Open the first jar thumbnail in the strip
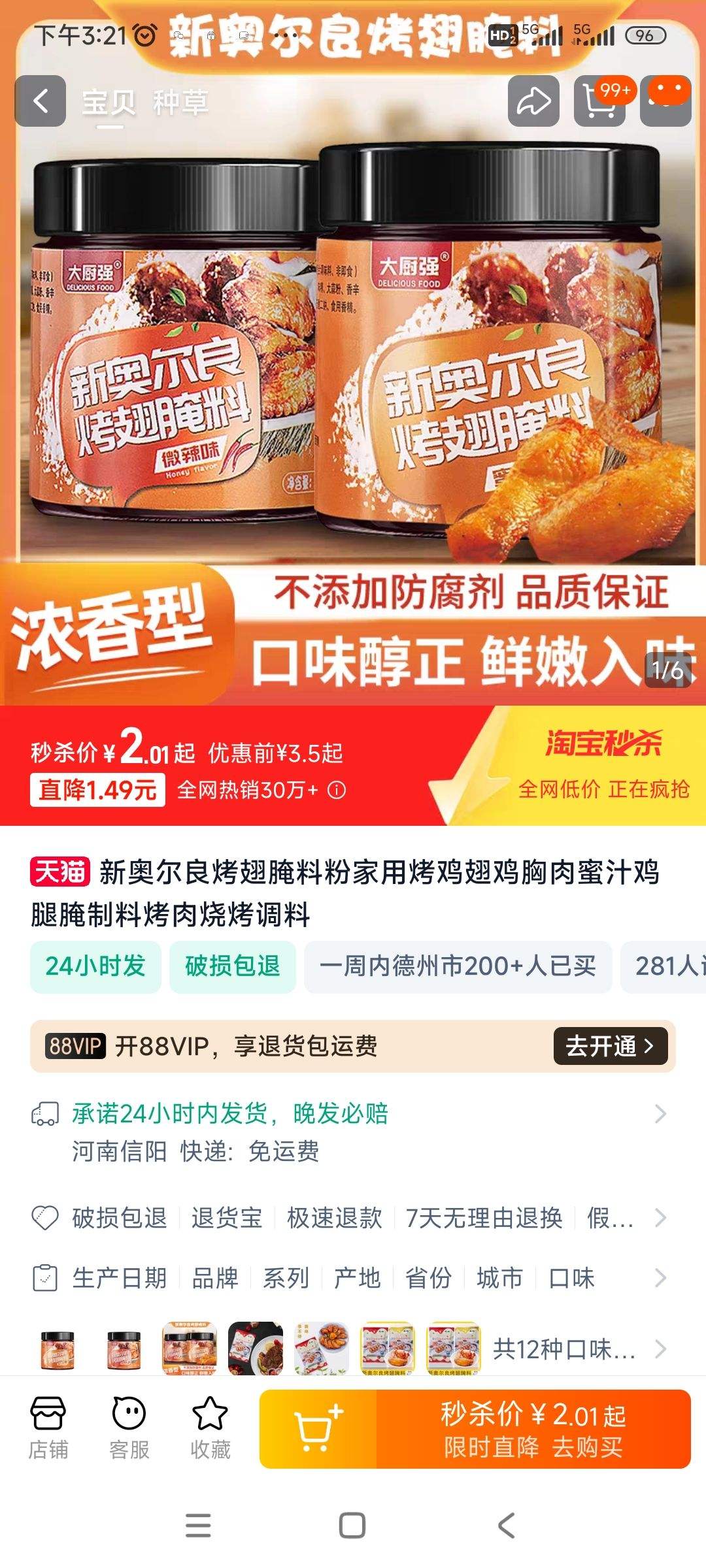 [x=56, y=1350]
